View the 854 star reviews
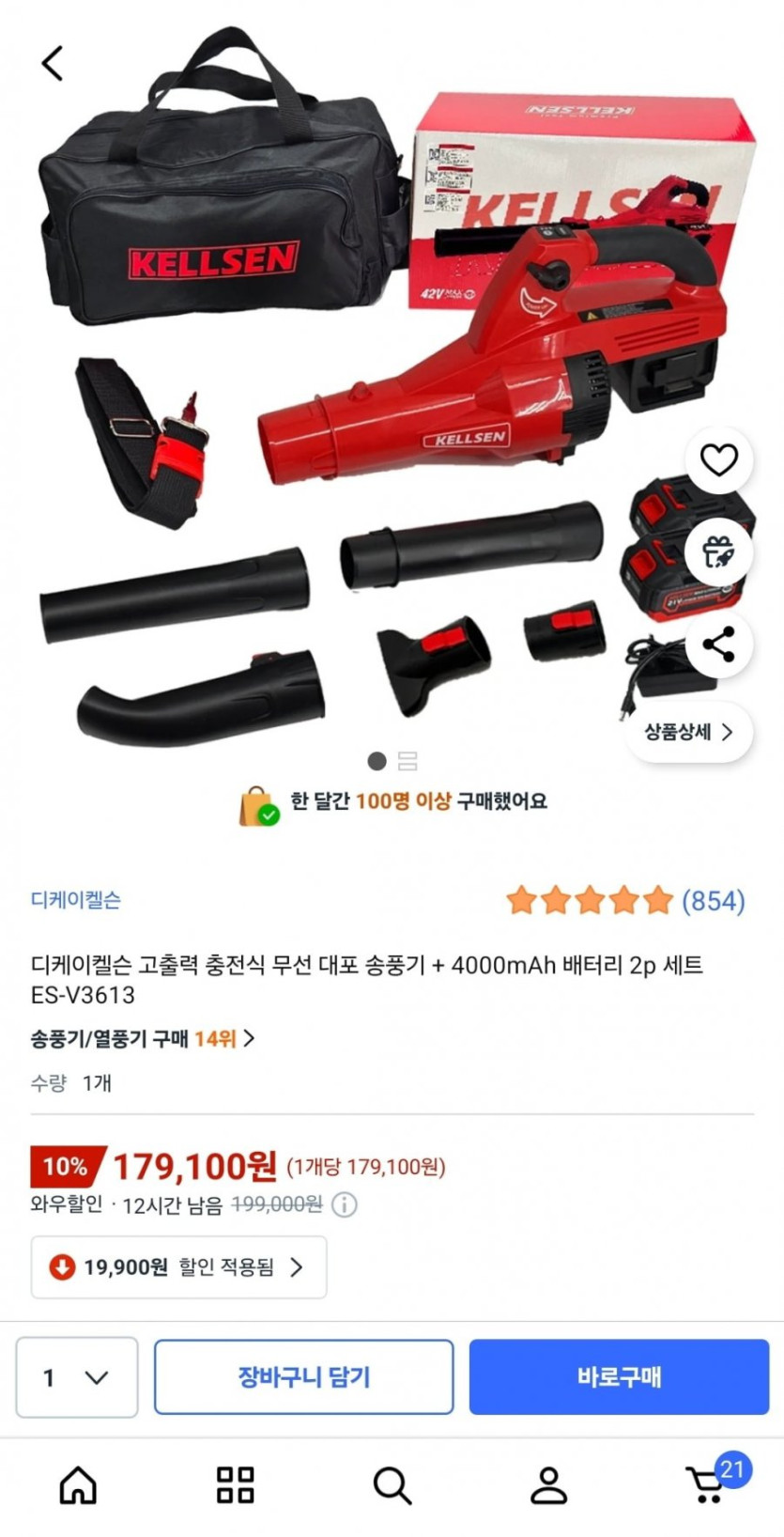Screen dimensions: 784x1537 (x=625, y=901)
